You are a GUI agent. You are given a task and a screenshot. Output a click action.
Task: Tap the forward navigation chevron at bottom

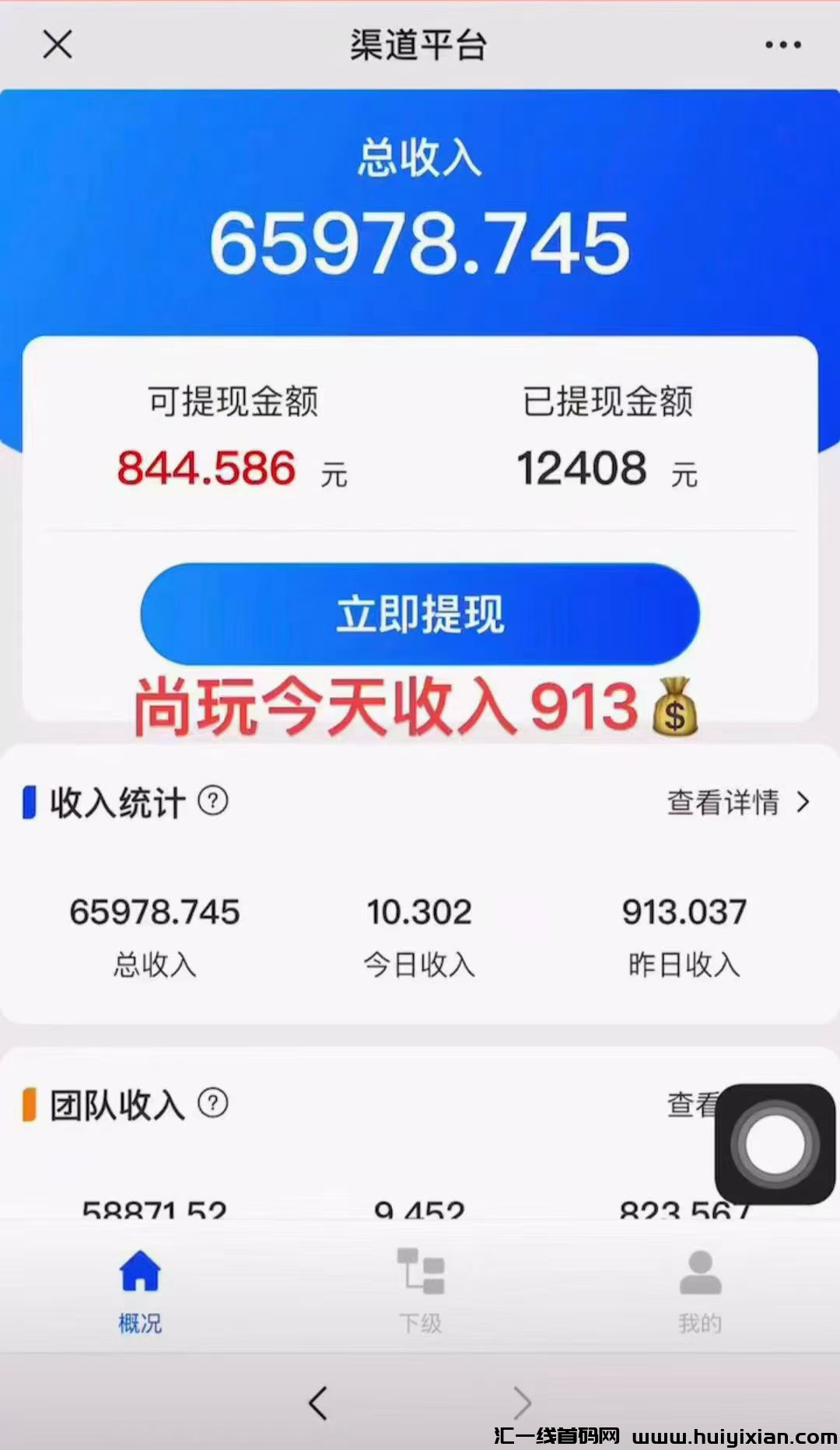click(x=523, y=1403)
